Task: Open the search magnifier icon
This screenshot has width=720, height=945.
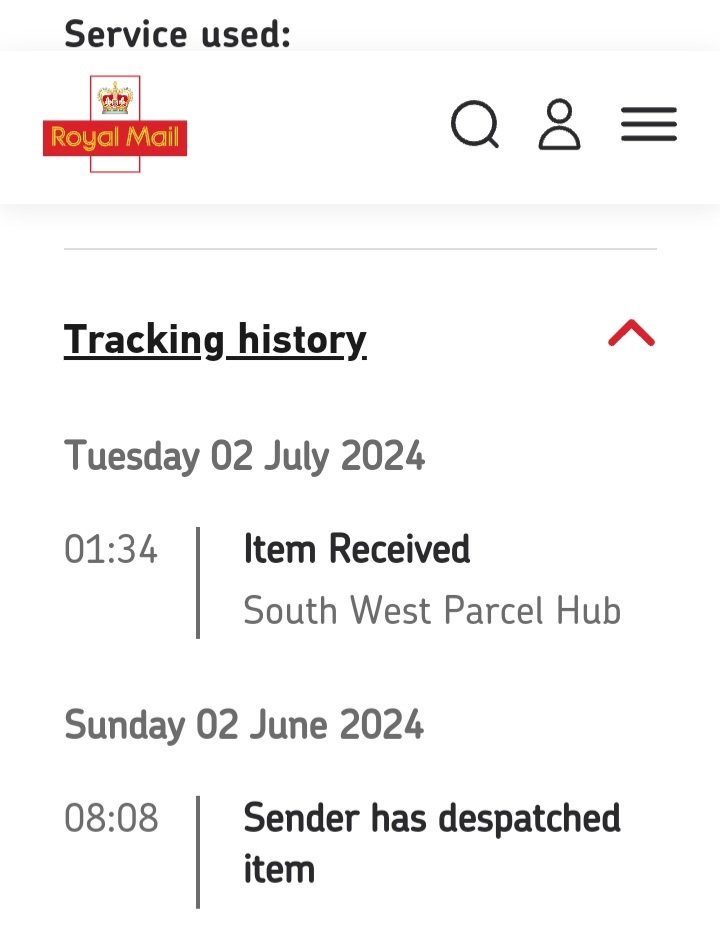Action: pyautogui.click(x=474, y=126)
